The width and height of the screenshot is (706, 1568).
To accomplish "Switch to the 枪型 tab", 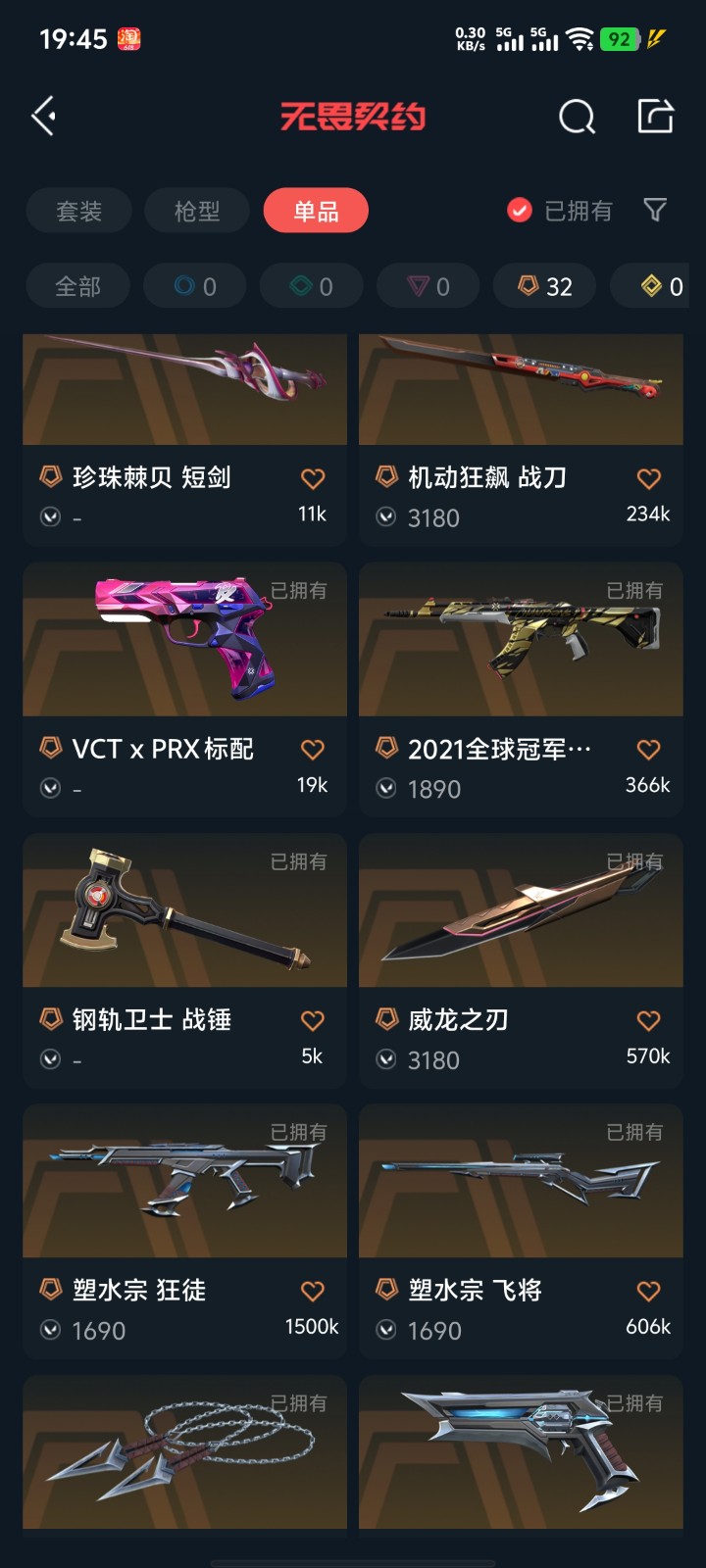I will click(x=197, y=211).
